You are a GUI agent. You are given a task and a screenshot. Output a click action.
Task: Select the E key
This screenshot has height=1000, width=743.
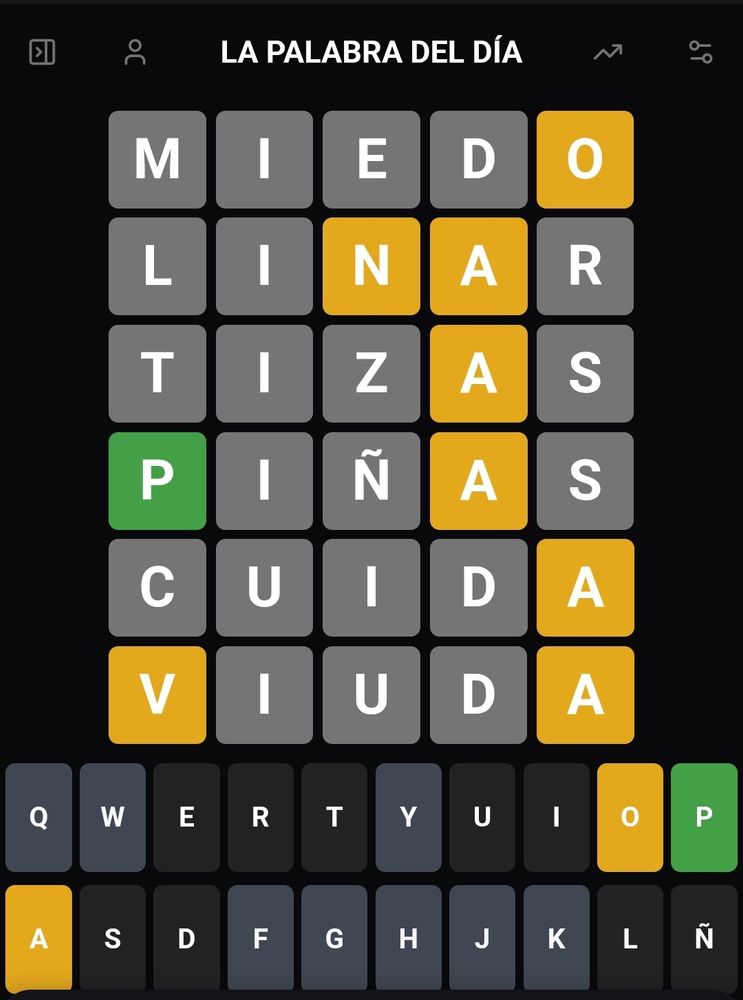click(x=186, y=817)
